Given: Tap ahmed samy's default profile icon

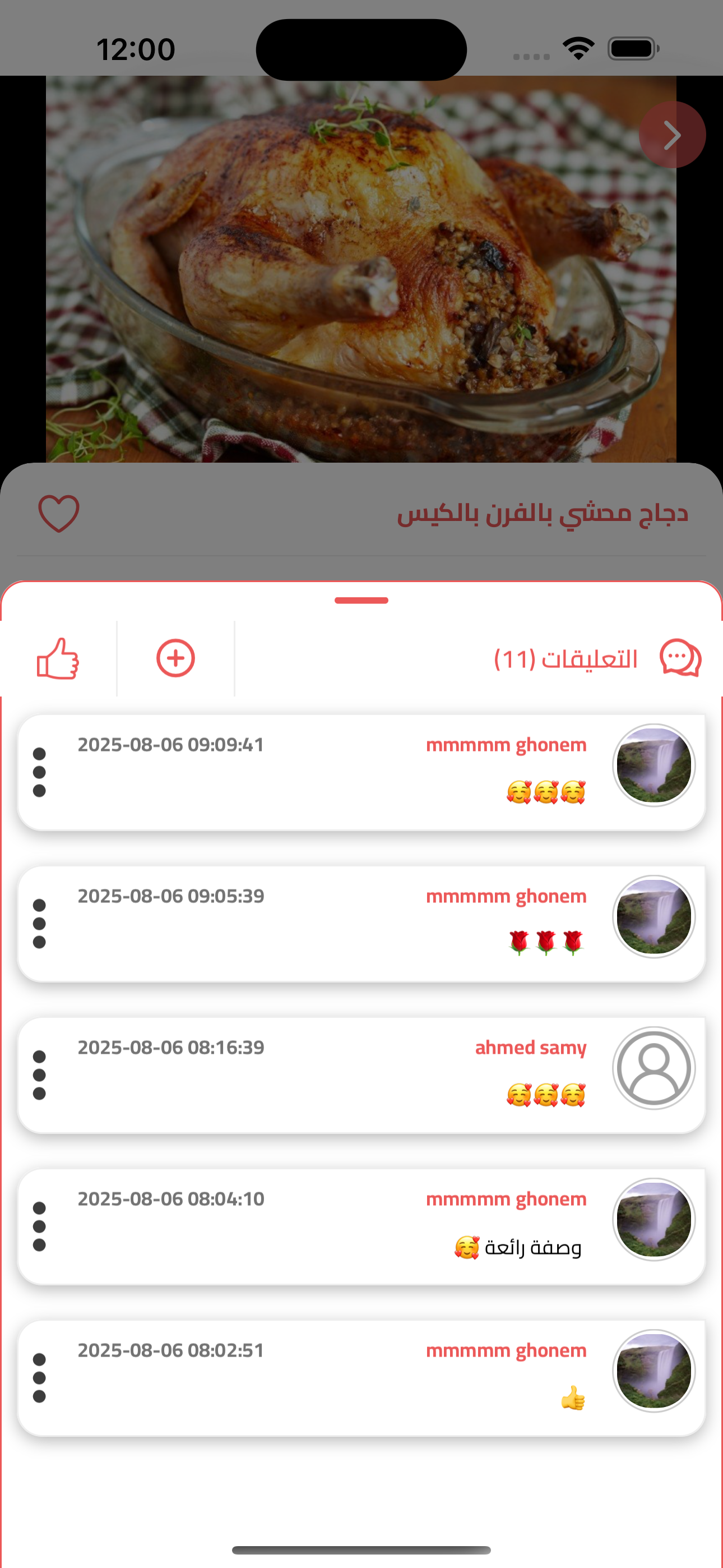Looking at the screenshot, I should tap(654, 1069).
